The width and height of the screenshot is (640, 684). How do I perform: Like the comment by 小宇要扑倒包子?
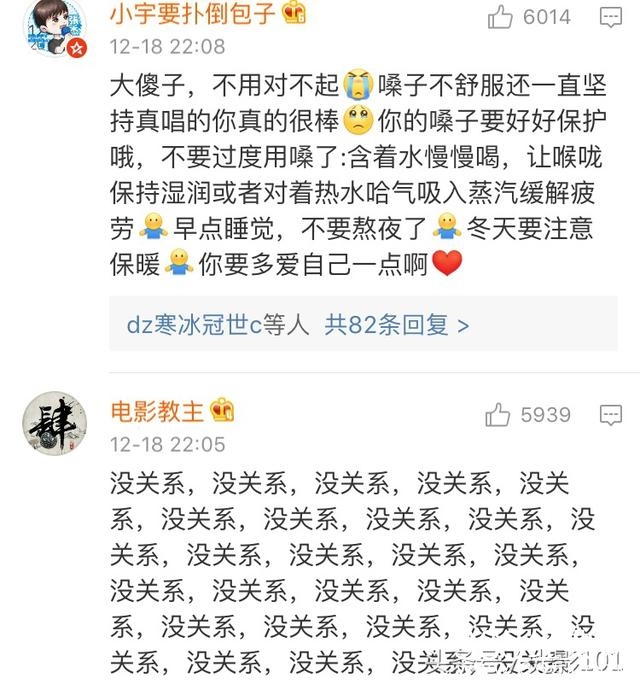point(500,16)
